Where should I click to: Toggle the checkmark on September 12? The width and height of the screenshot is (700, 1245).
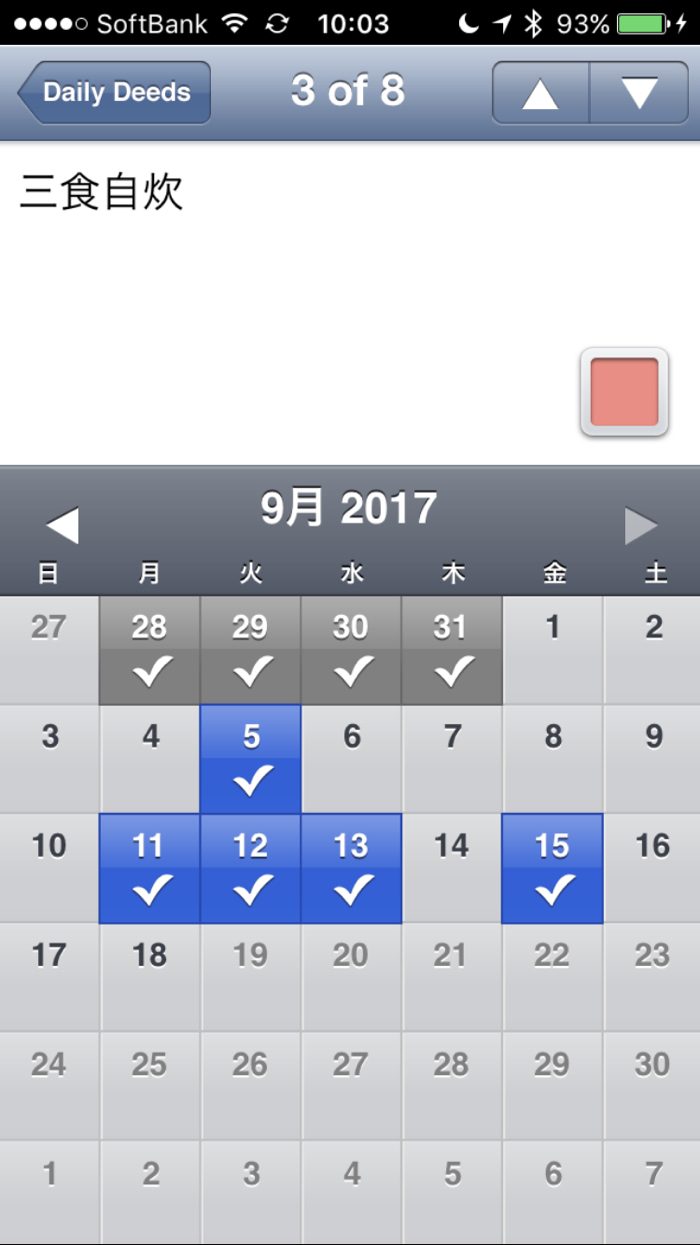click(251, 868)
